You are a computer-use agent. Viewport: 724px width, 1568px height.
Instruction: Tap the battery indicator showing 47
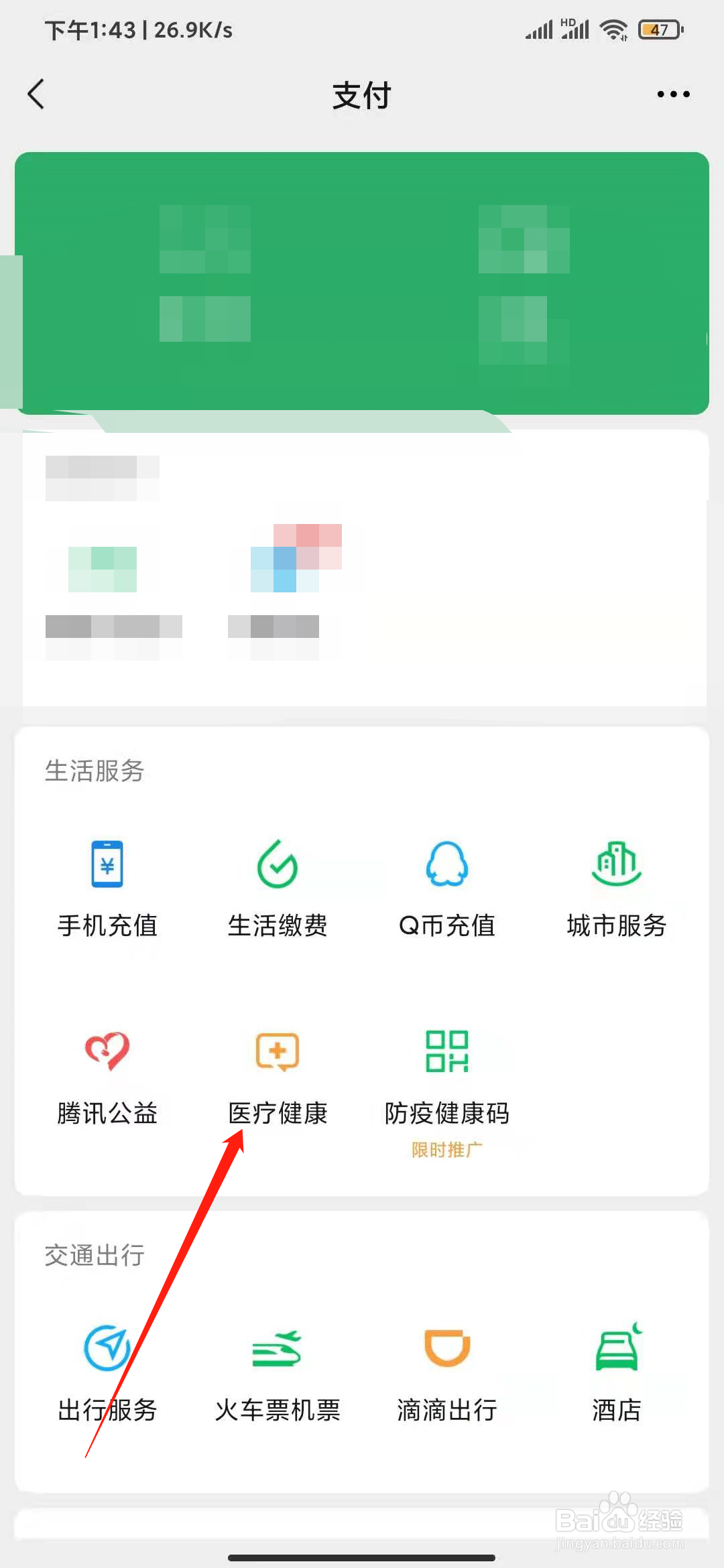(658, 28)
